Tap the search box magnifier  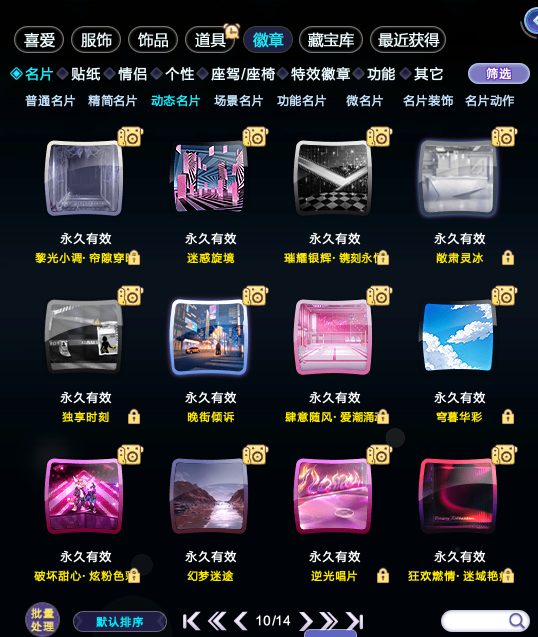(x=516, y=620)
